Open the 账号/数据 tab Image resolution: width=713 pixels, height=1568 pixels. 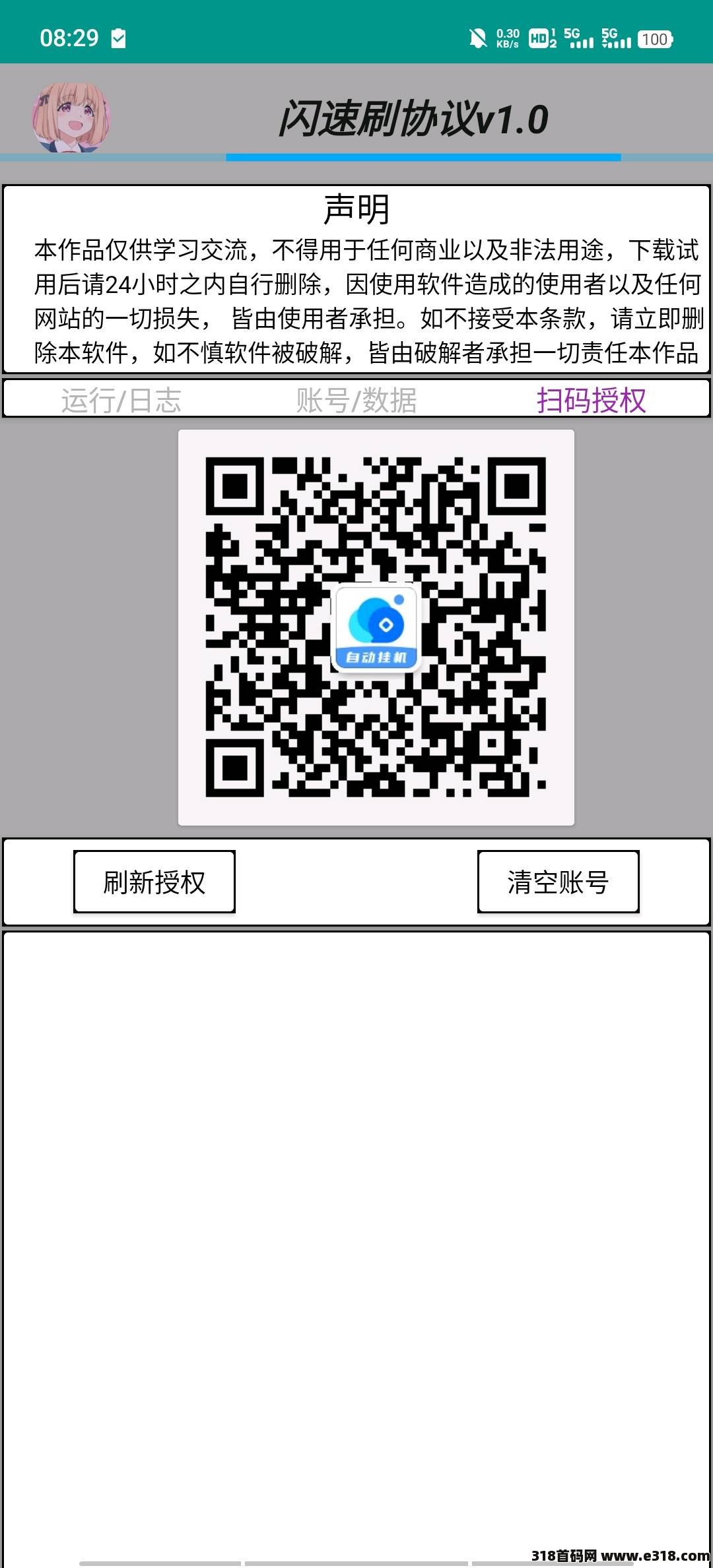356,400
